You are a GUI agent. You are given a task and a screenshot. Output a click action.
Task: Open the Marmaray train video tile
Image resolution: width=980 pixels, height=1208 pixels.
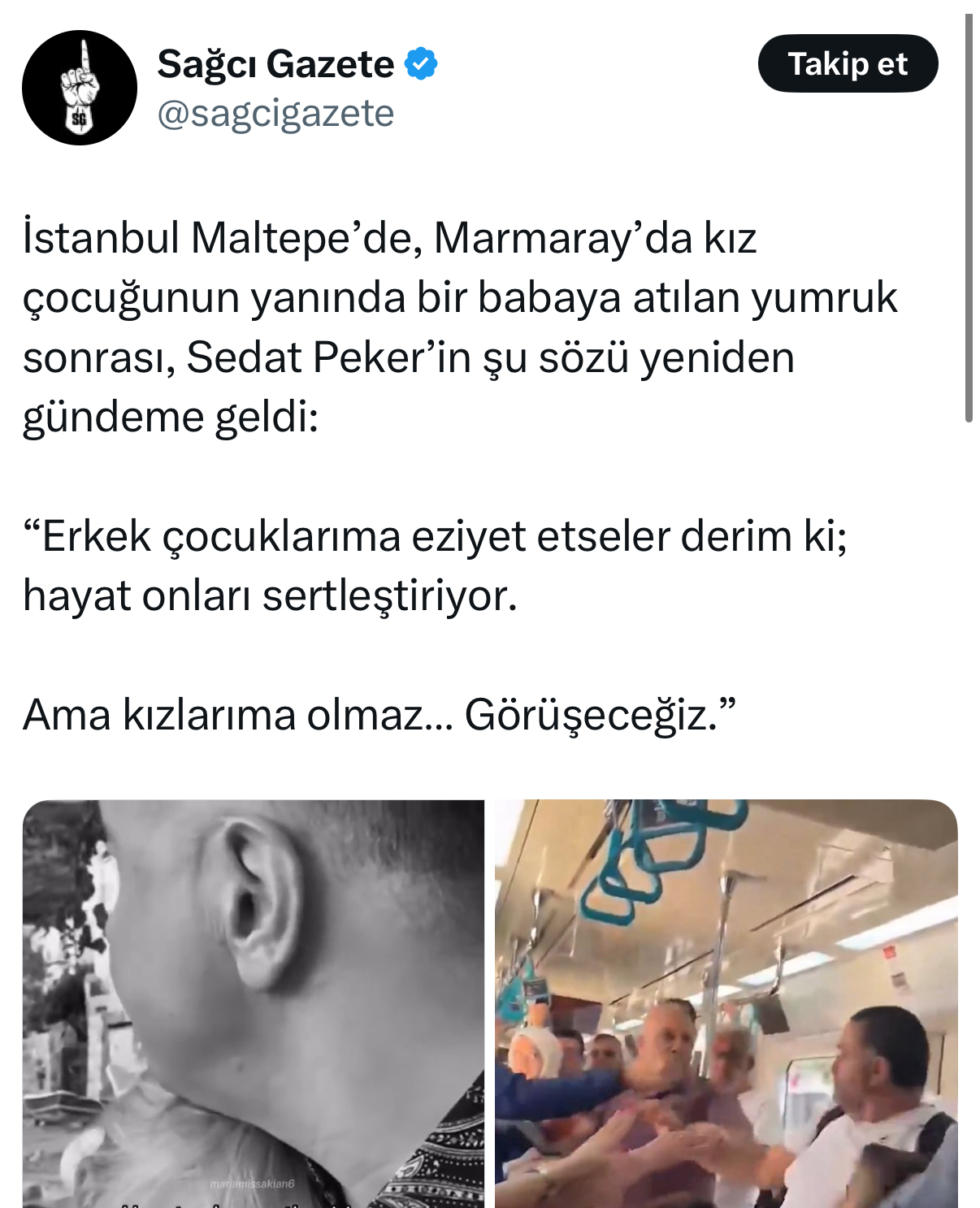pos(726,1002)
